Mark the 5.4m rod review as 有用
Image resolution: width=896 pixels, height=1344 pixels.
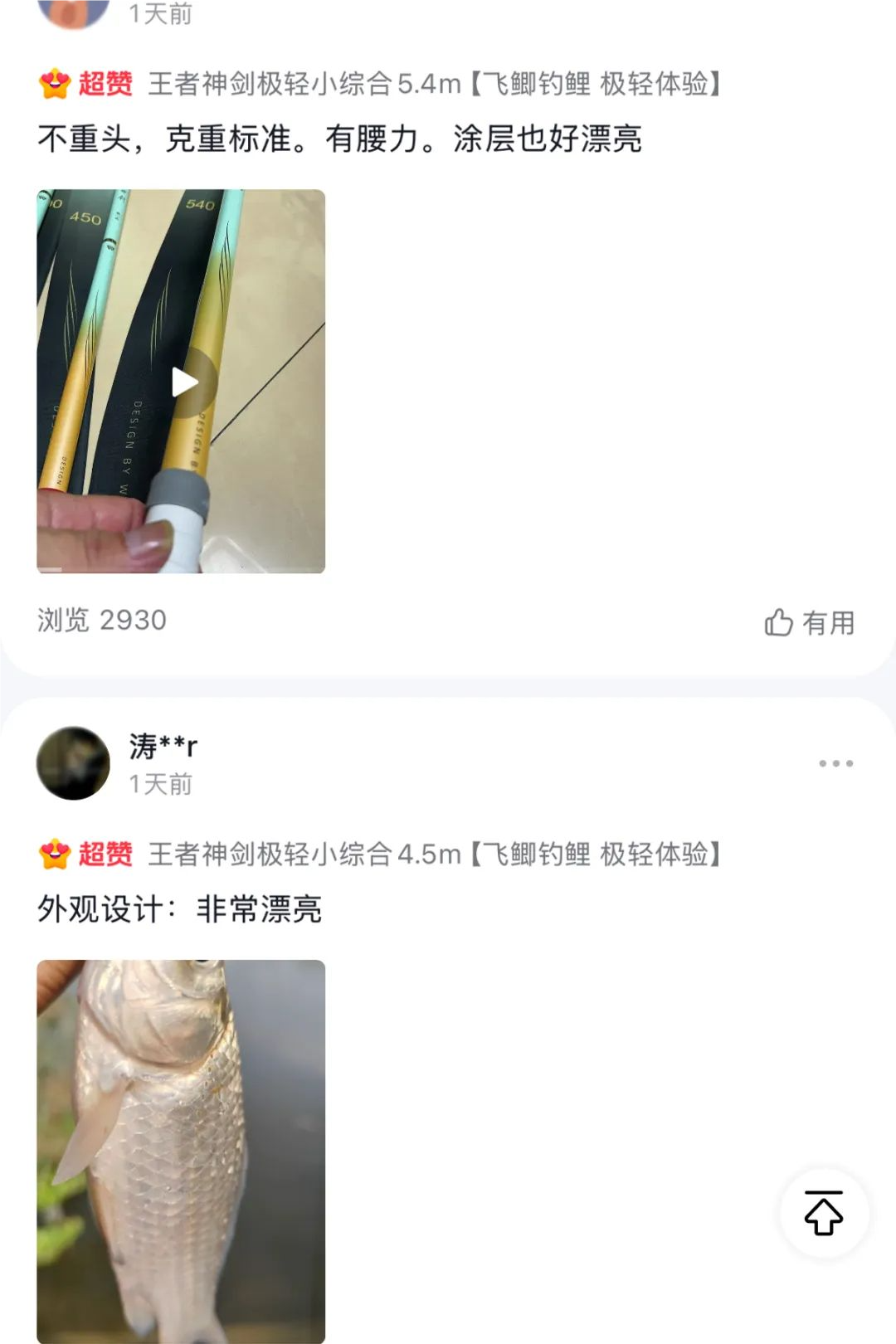click(x=809, y=622)
